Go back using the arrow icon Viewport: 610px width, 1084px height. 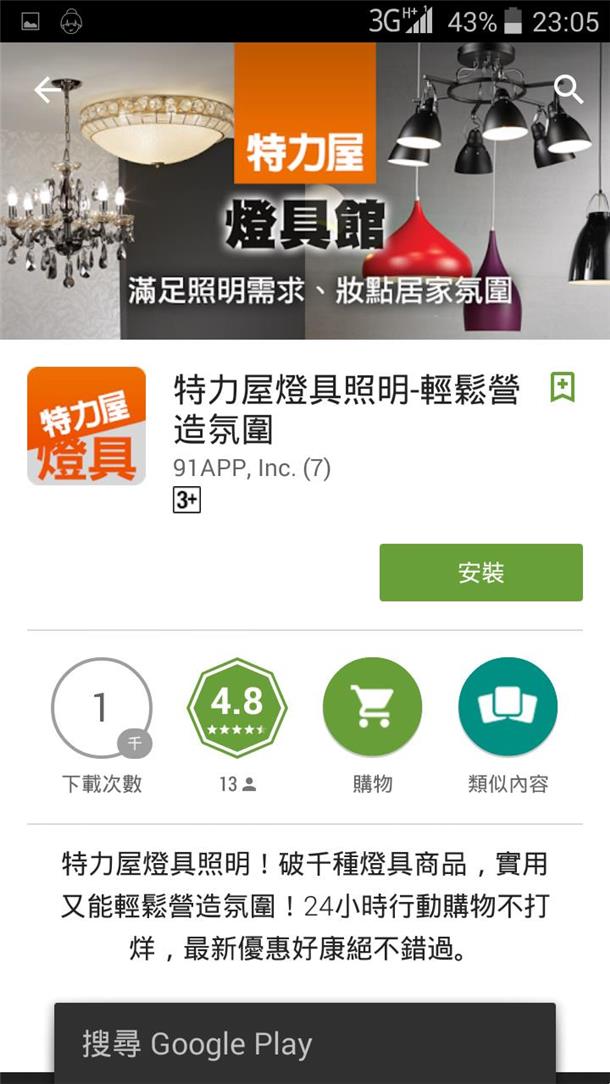pos(49,90)
